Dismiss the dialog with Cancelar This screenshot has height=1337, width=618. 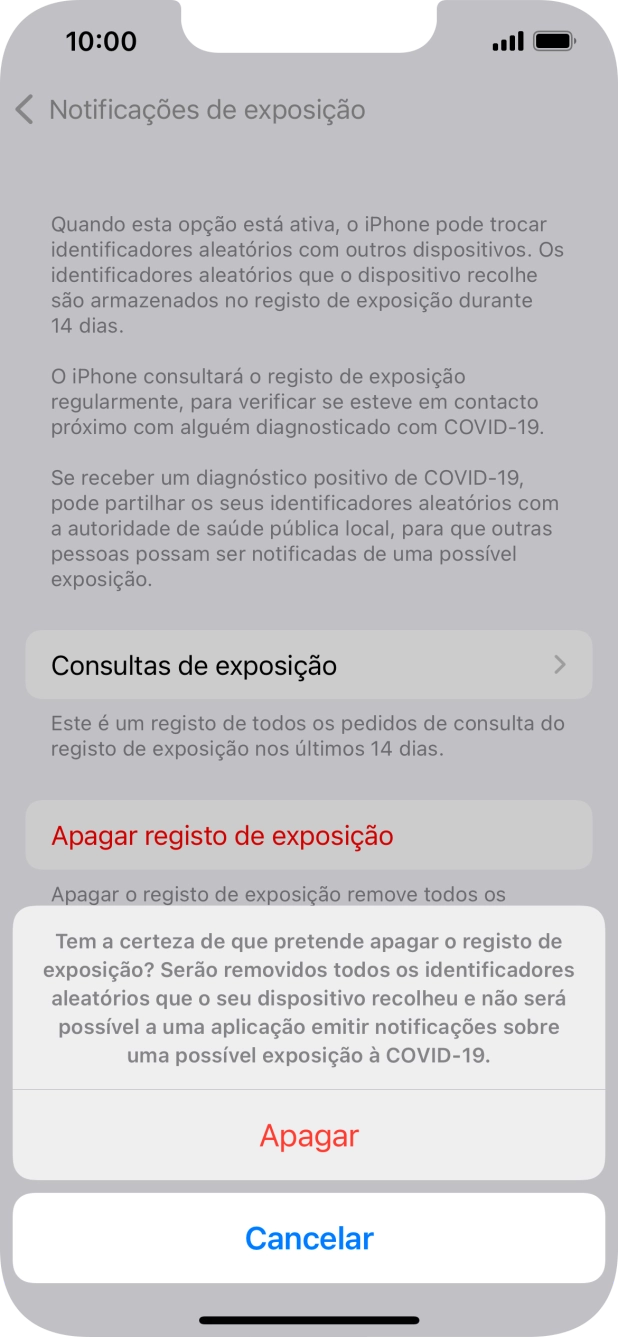pyautogui.click(x=309, y=1238)
